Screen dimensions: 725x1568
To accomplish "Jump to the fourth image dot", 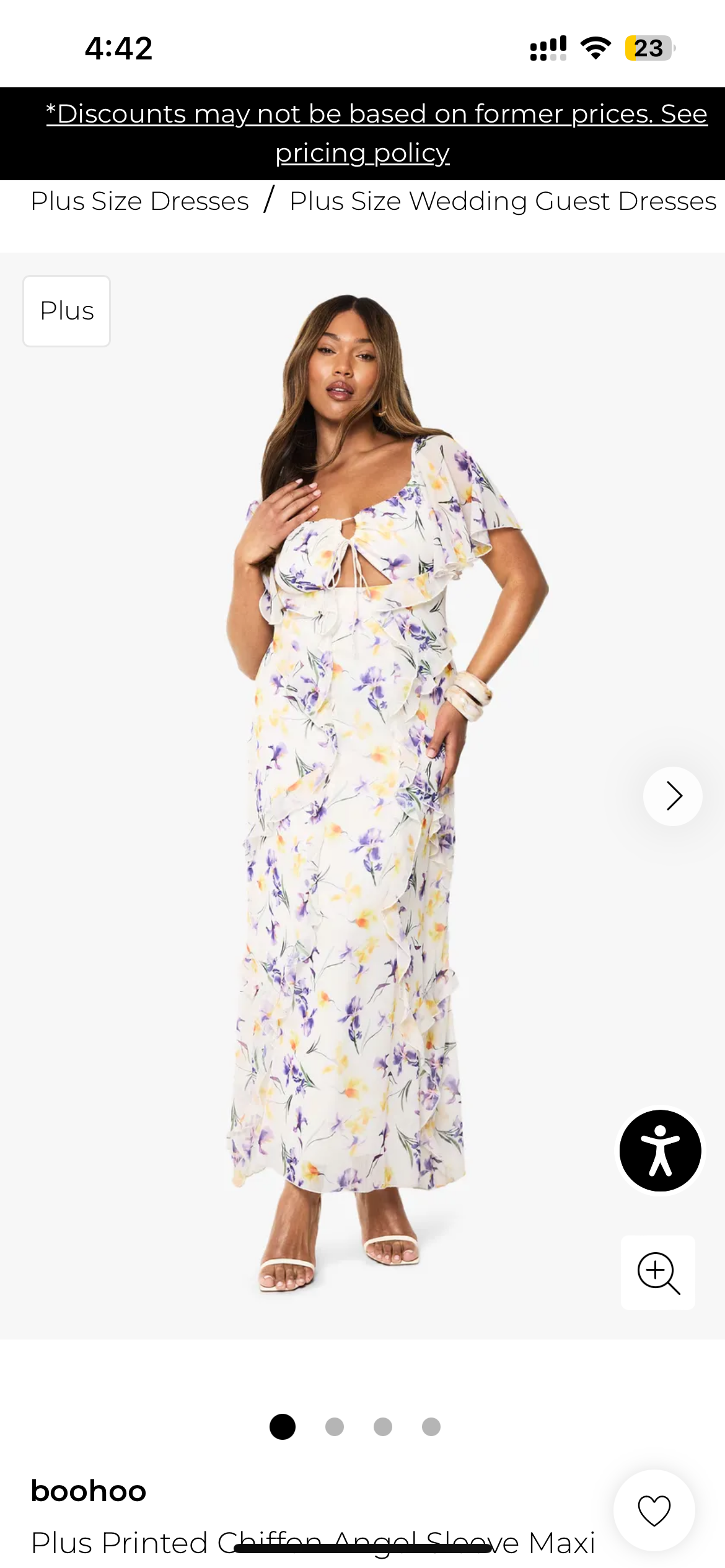I will pos(431,1426).
